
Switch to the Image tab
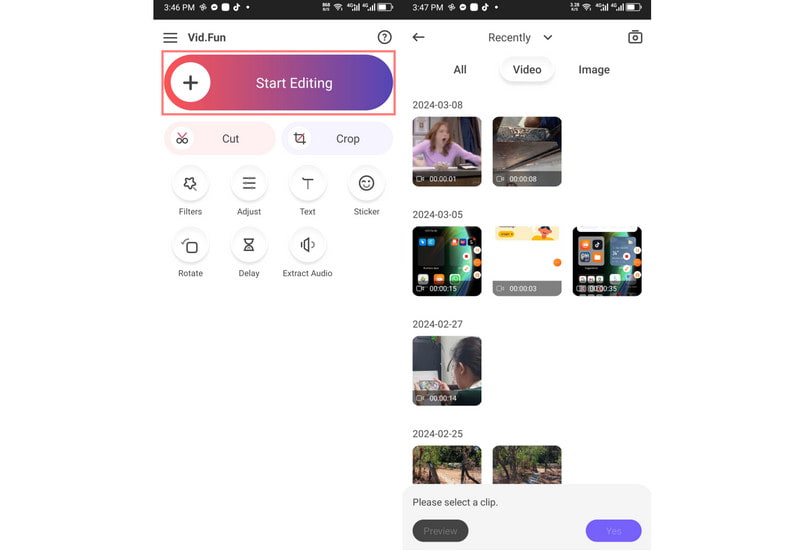pyautogui.click(x=594, y=70)
